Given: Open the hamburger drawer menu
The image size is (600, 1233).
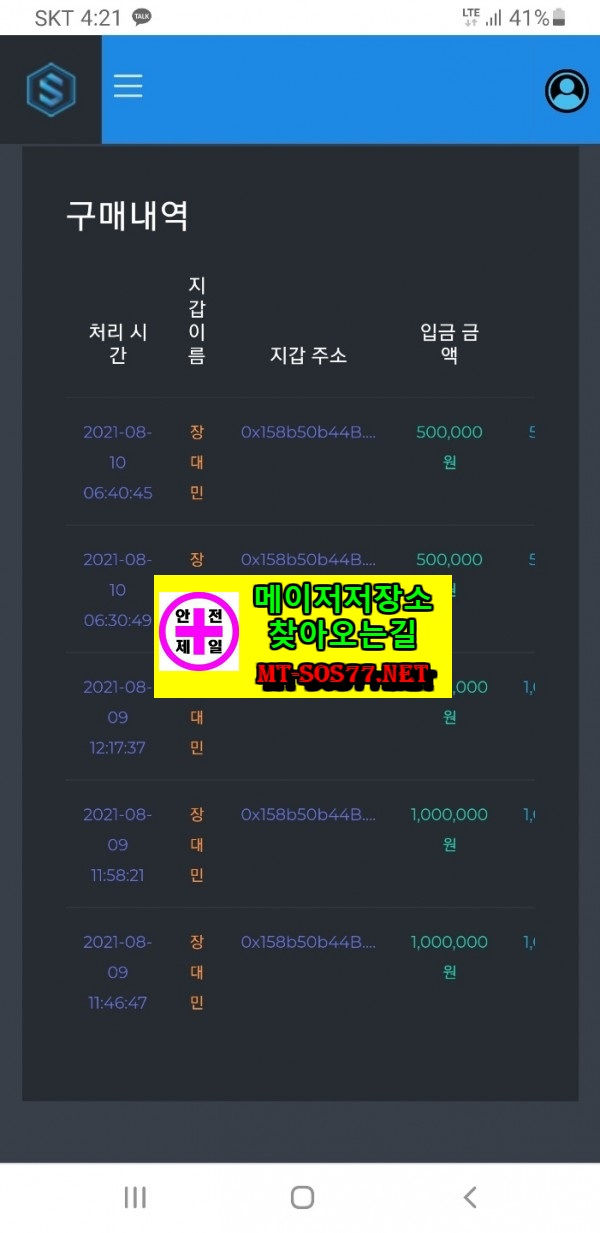Looking at the screenshot, I should [x=128, y=85].
